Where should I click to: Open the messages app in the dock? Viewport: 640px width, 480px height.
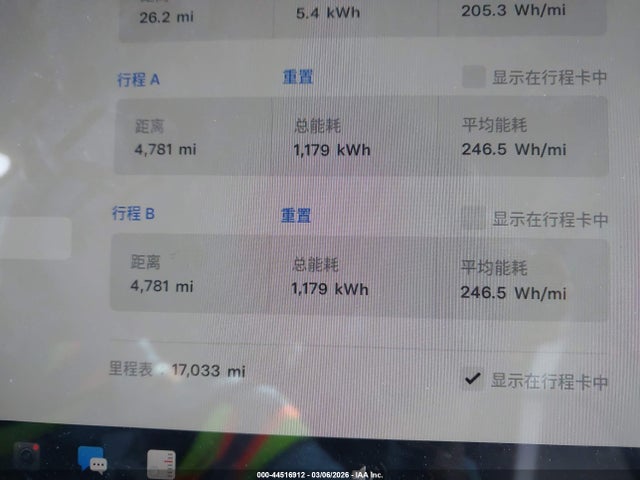[93, 461]
